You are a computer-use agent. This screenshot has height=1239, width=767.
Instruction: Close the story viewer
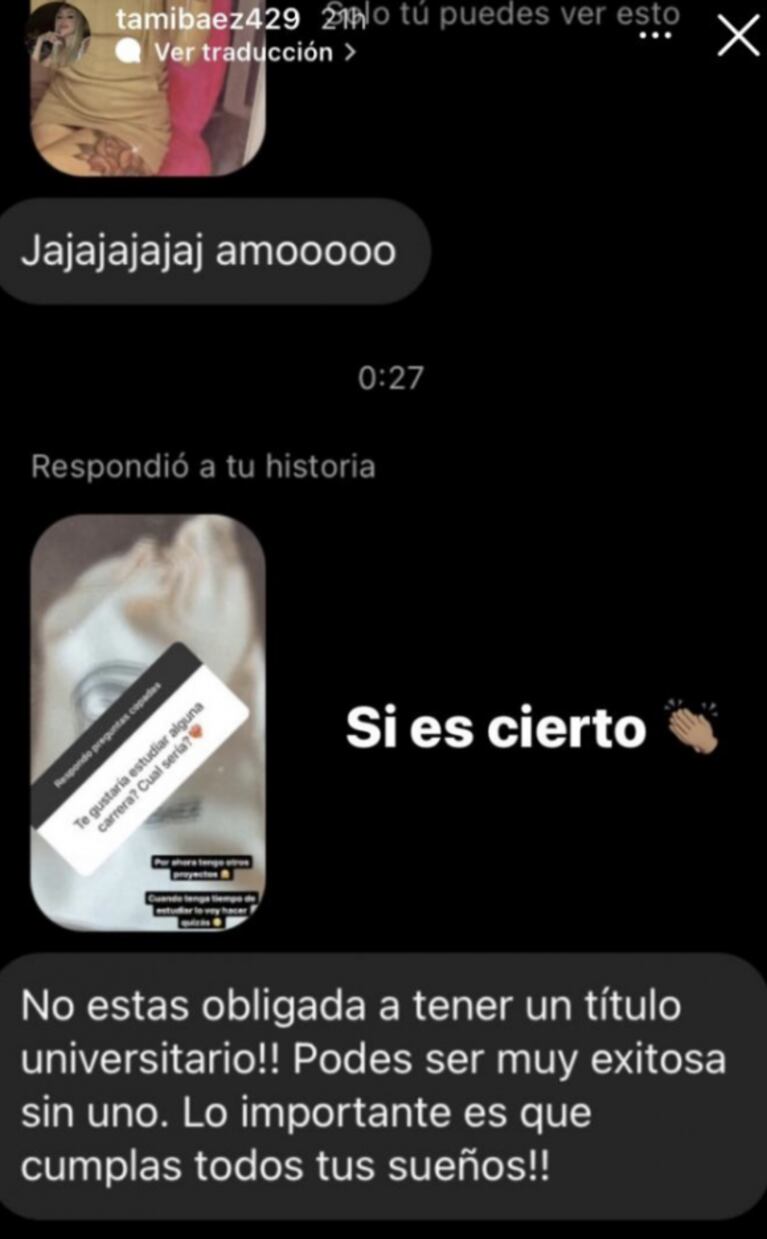click(x=739, y=37)
